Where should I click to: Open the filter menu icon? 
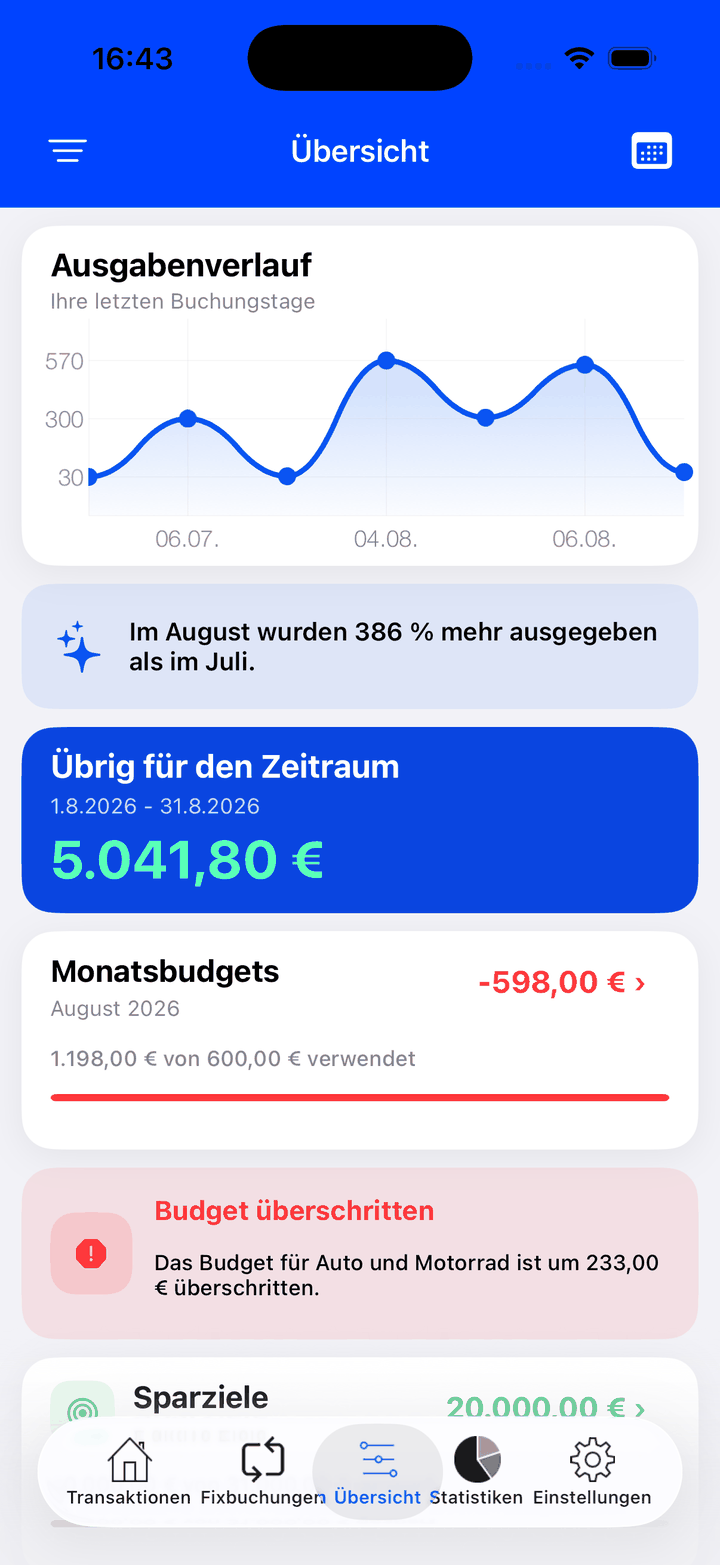click(68, 151)
